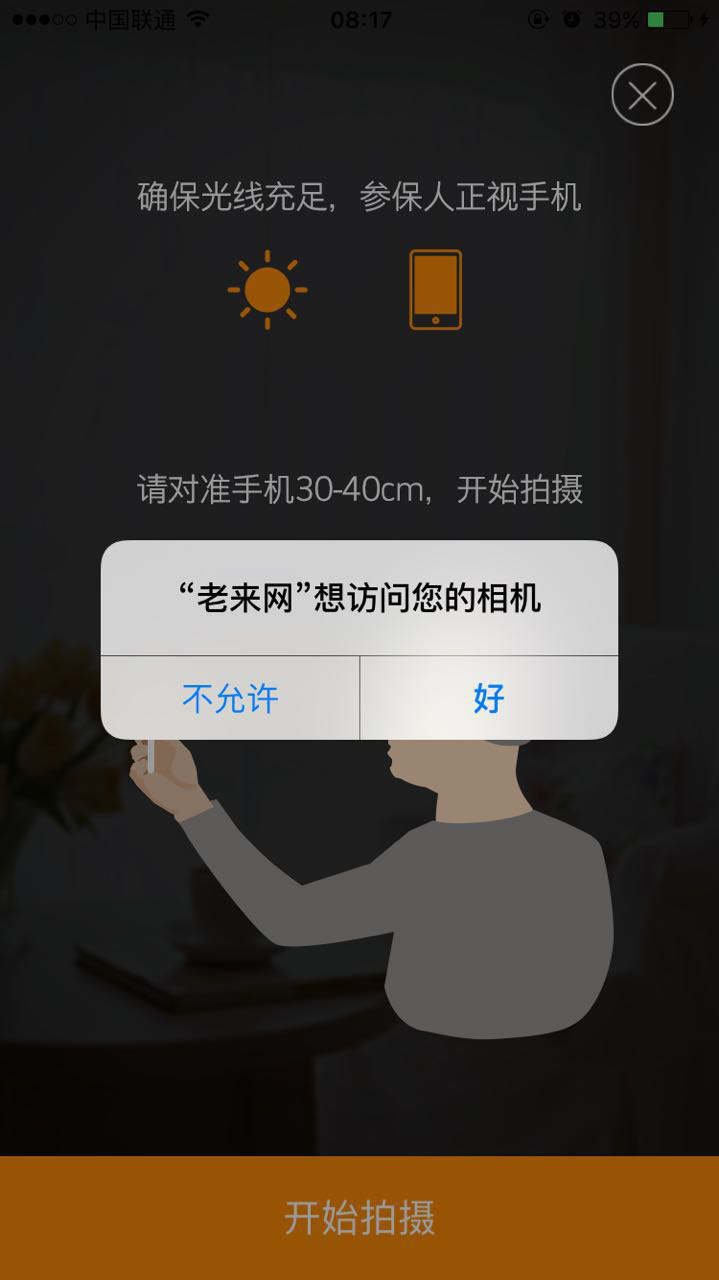Start shooting with 开始拍摄 button
The width and height of the screenshot is (719, 1280).
click(359, 1218)
